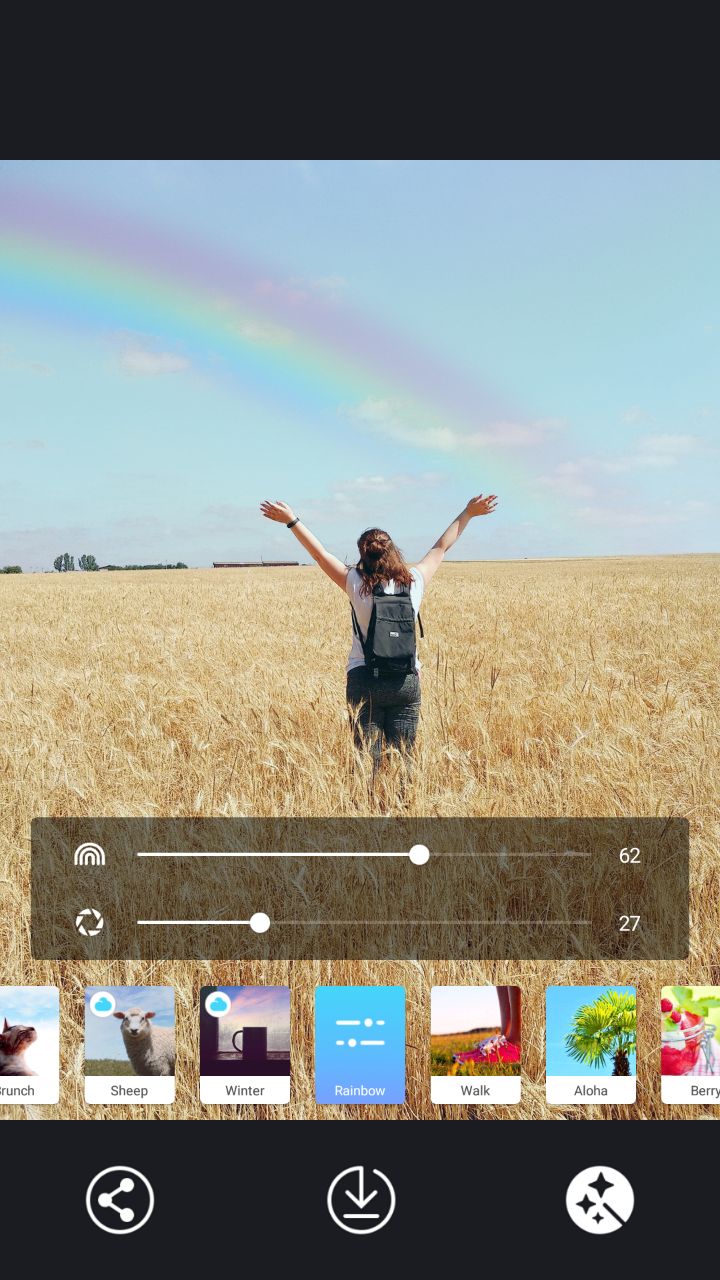720x1280 pixels.
Task: Choose the Aloha filter
Action: click(591, 1044)
